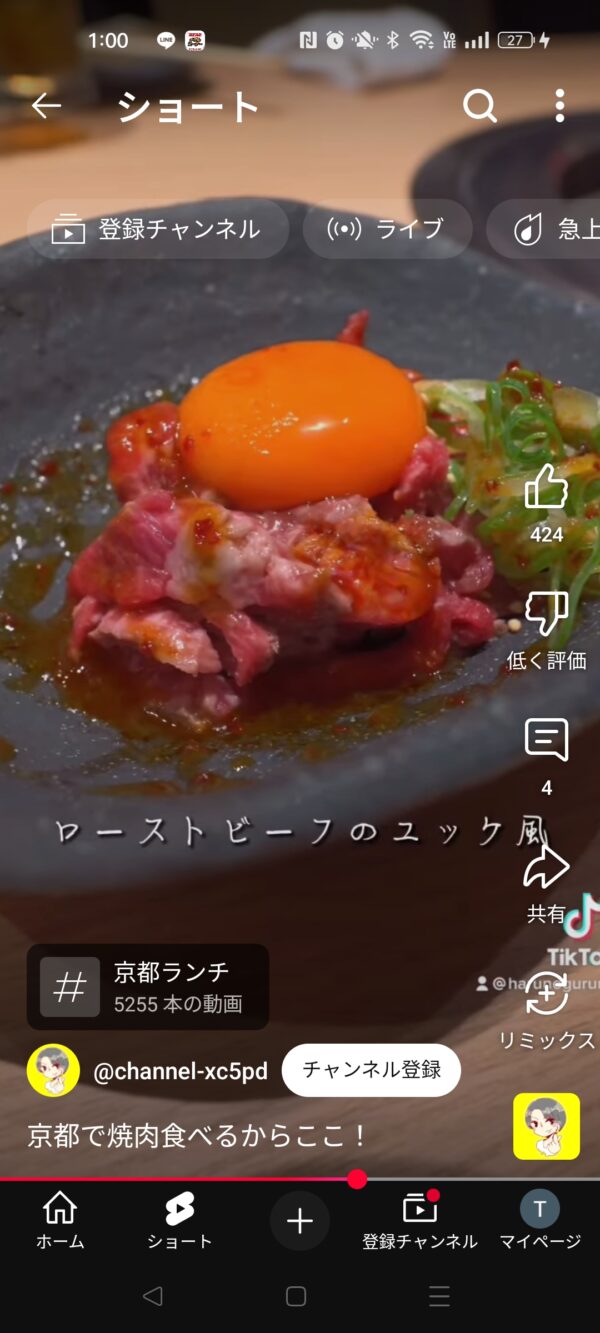Select the 登録チャンネル chip
This screenshot has width=600, height=1333.
[x=157, y=229]
